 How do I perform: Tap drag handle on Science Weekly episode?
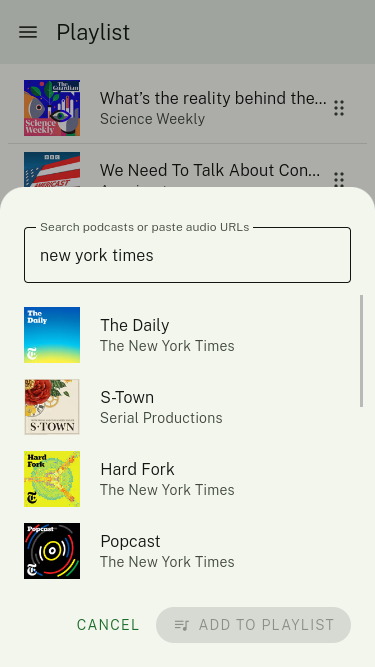(x=339, y=108)
